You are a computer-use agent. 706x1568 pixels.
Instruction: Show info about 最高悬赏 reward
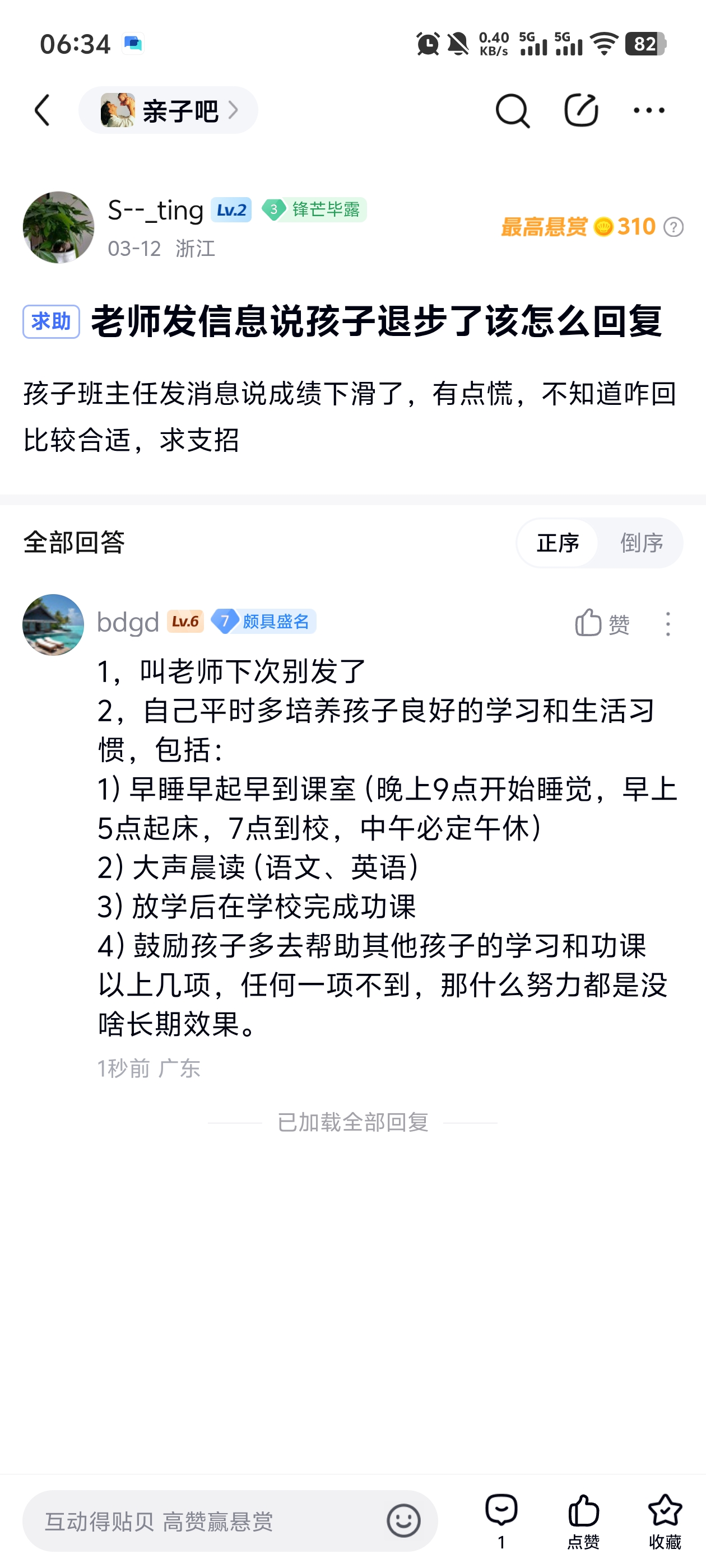674,227
